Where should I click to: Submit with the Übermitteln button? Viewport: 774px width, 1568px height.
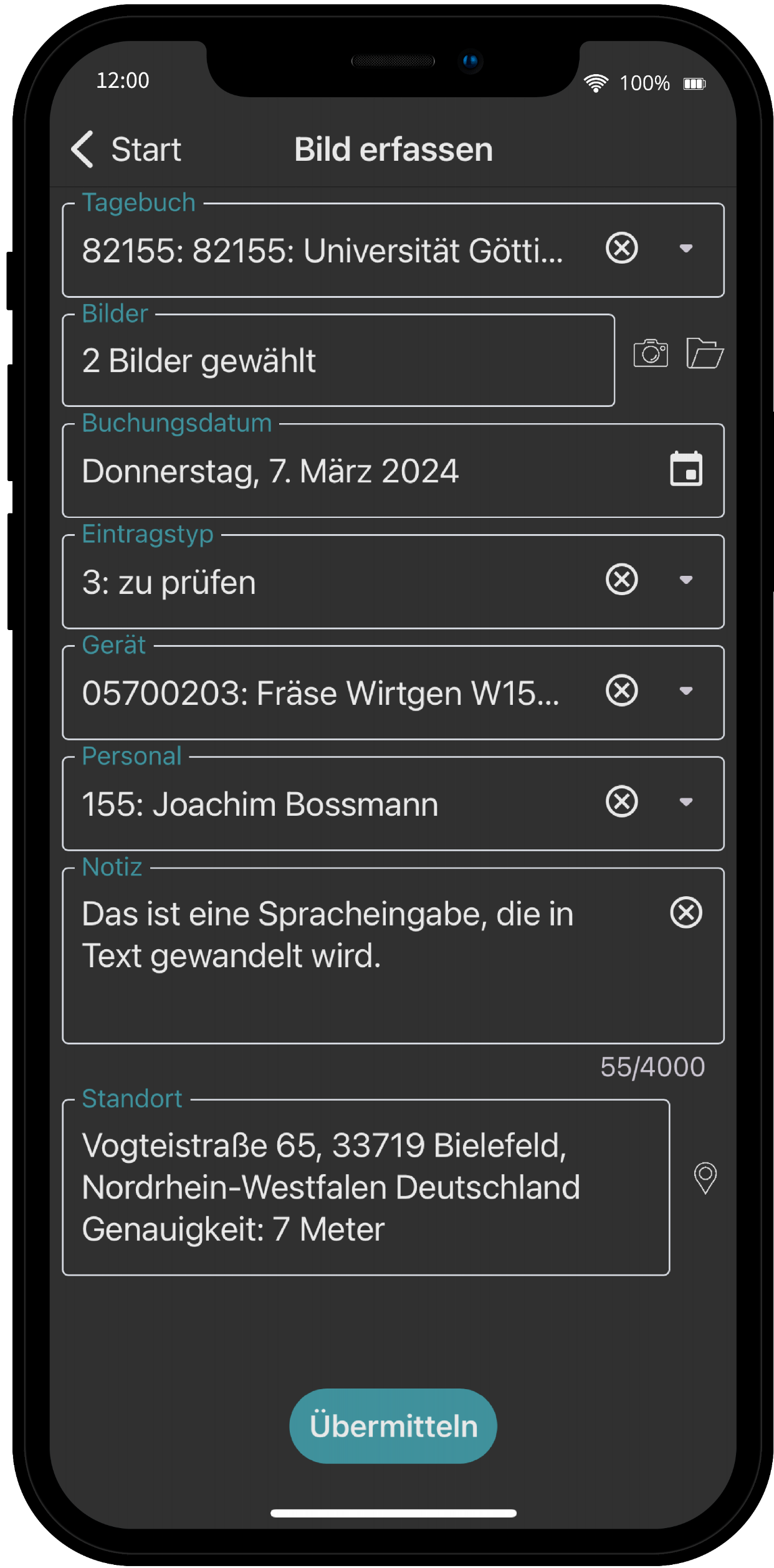tap(393, 1426)
